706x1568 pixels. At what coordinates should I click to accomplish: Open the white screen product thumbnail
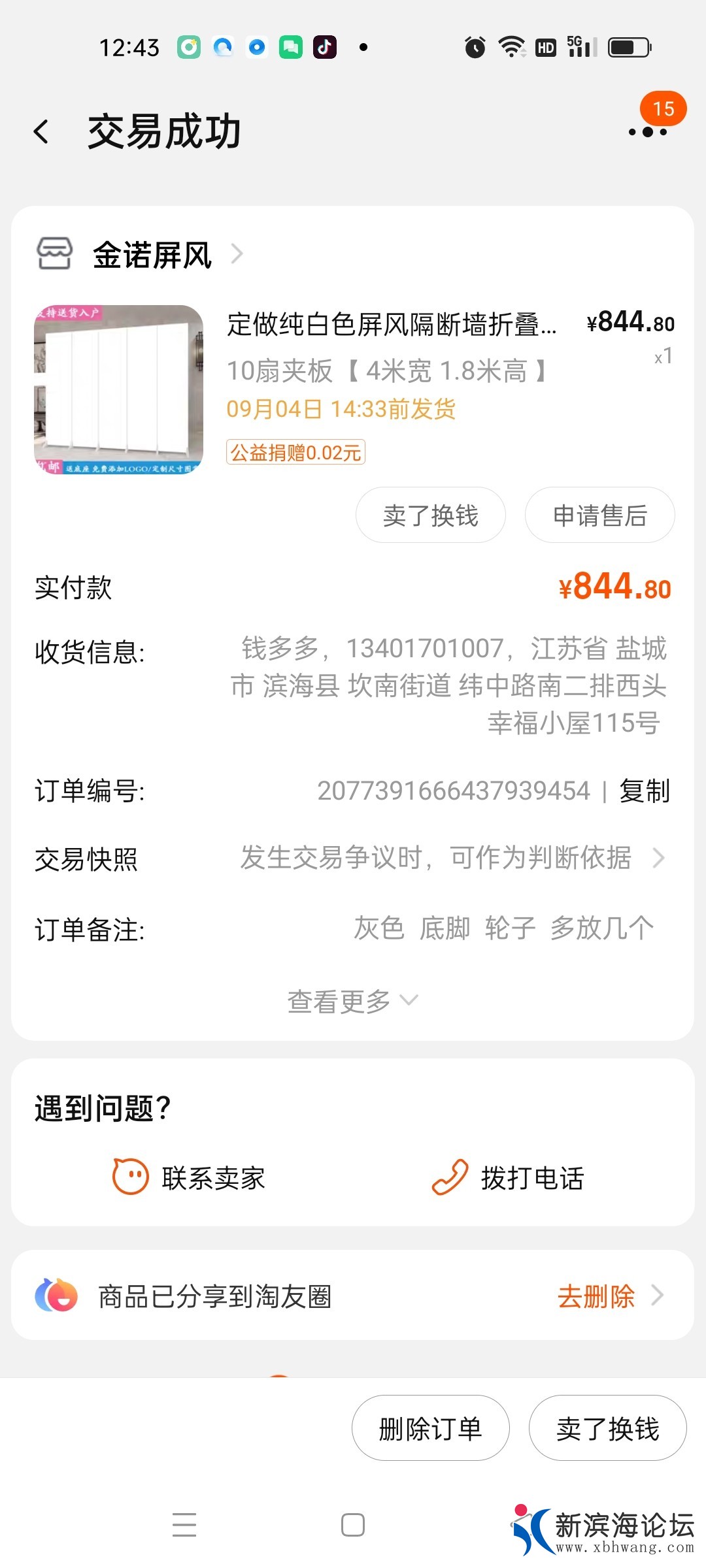[118, 389]
